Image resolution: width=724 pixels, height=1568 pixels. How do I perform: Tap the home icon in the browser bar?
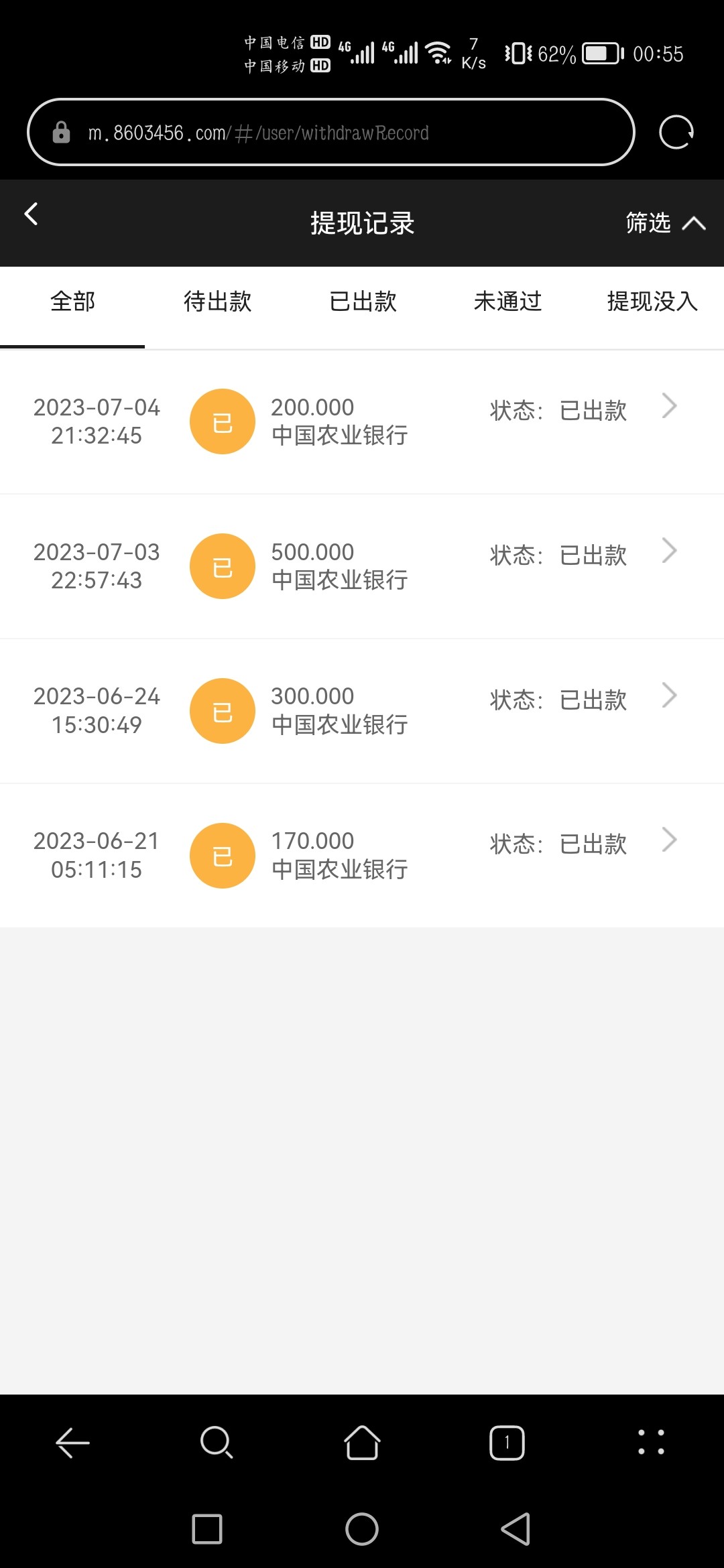click(x=362, y=1443)
